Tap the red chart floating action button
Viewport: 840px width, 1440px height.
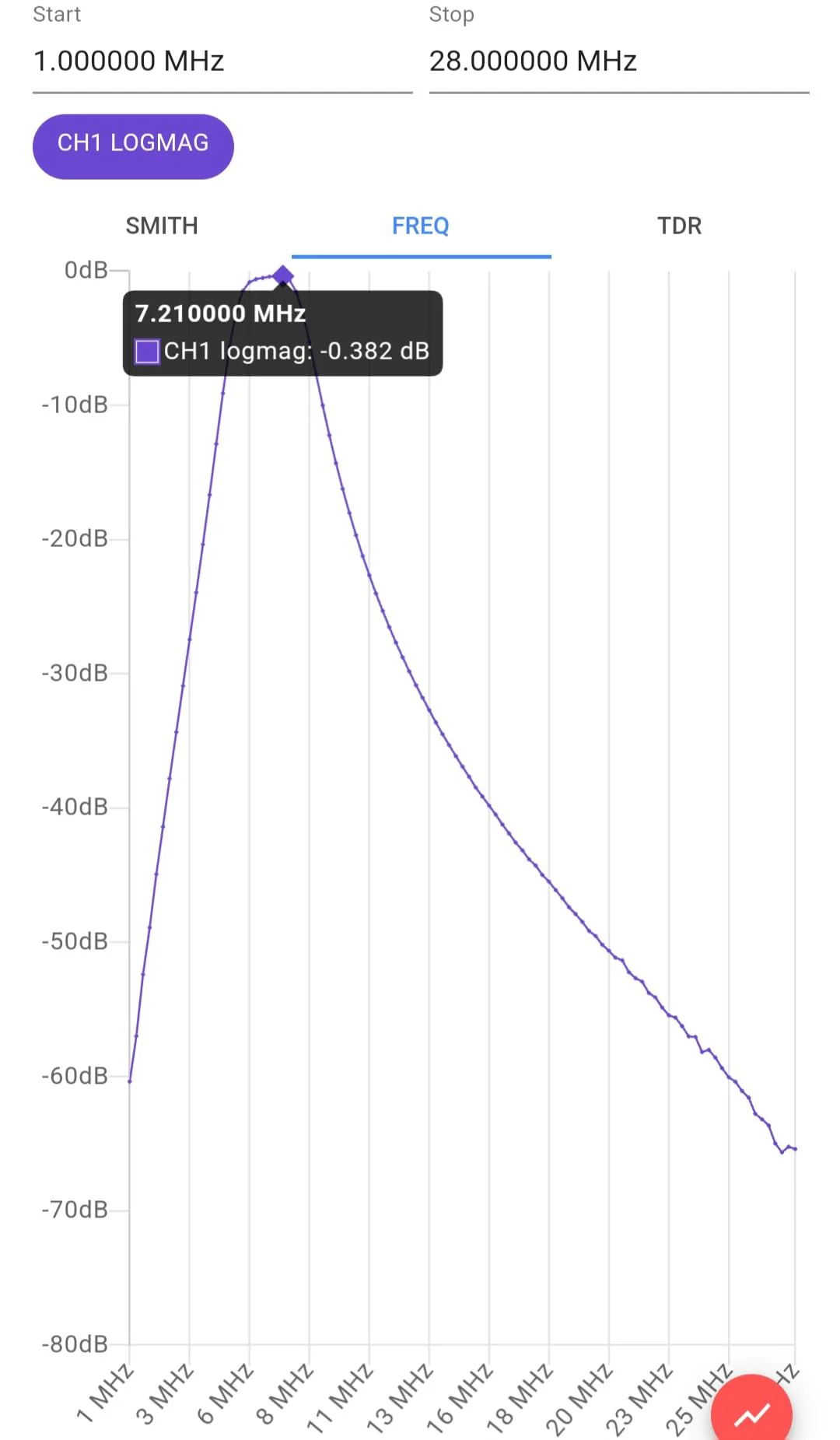click(751, 1410)
